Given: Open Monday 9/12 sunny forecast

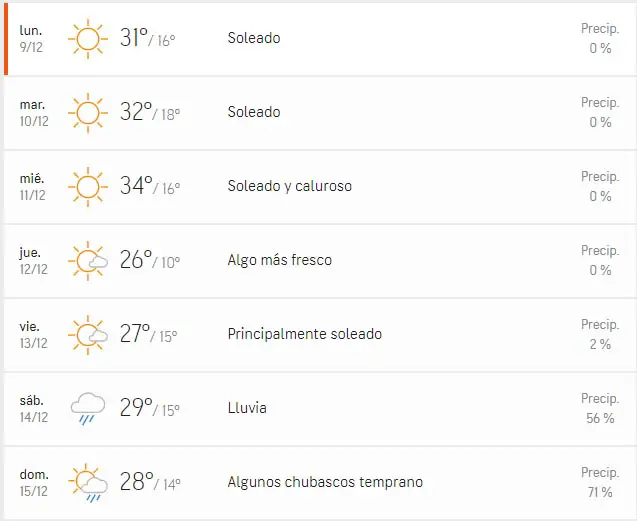Looking at the screenshot, I should pyautogui.click(x=318, y=39).
